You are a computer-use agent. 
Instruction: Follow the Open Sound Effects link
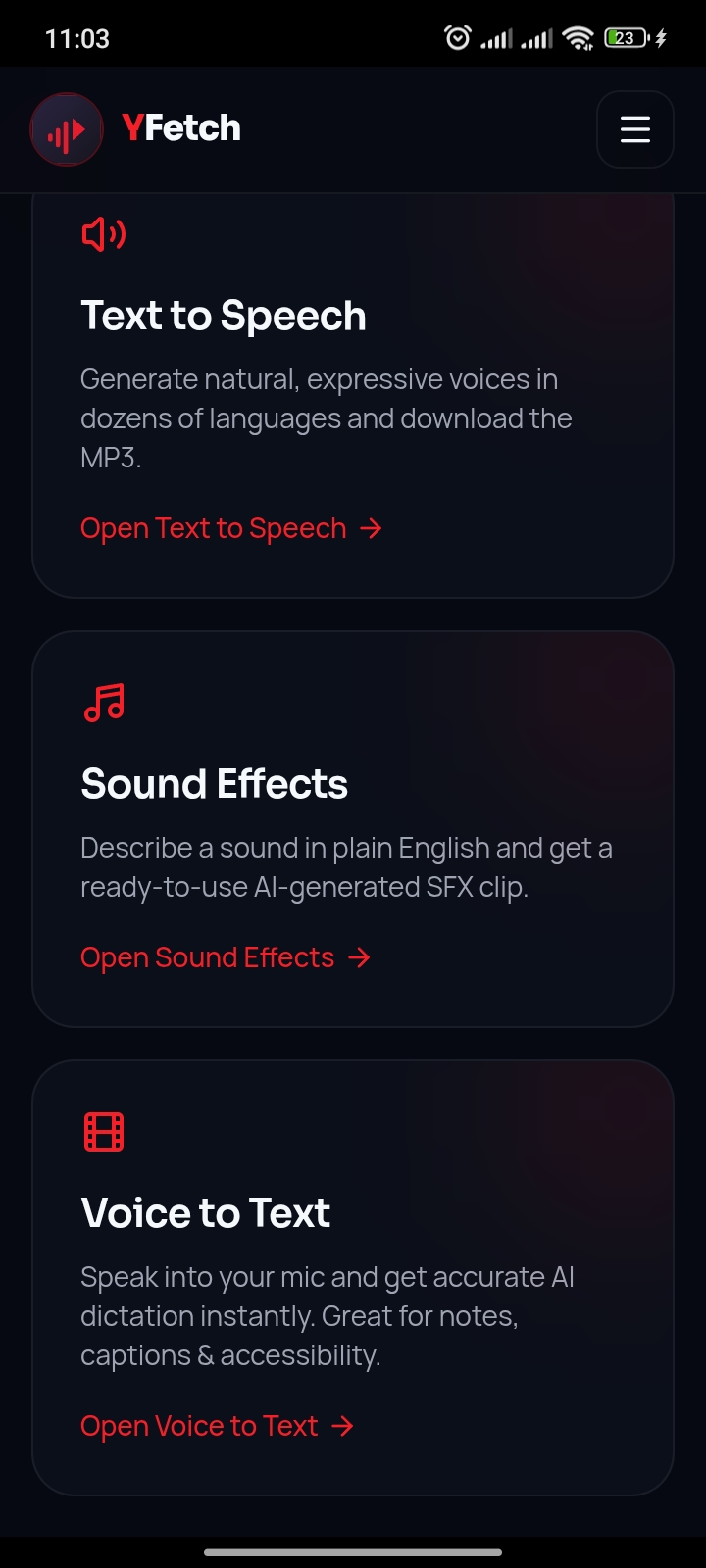click(226, 957)
